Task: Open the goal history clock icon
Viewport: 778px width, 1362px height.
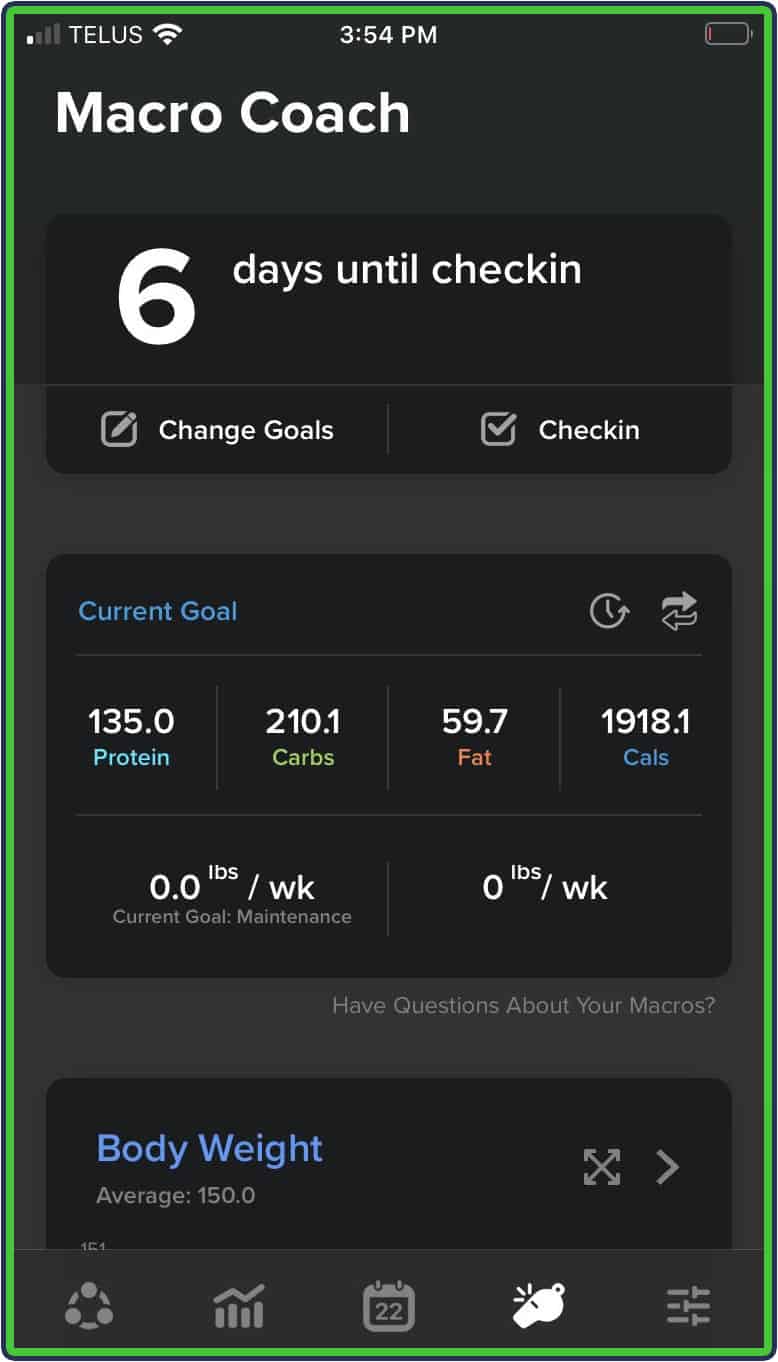Action: (608, 610)
